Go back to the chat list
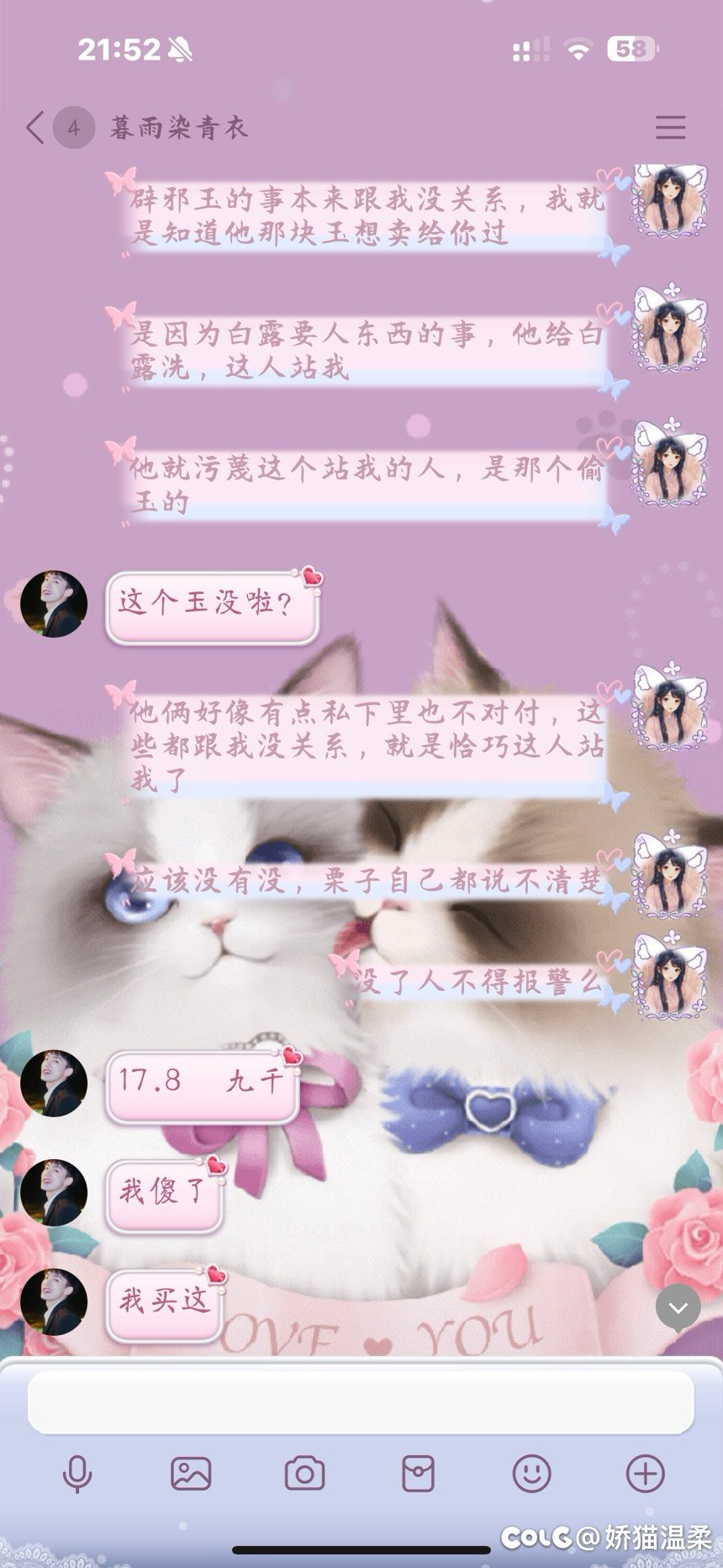Screen dimensions: 723x1568 (35, 128)
